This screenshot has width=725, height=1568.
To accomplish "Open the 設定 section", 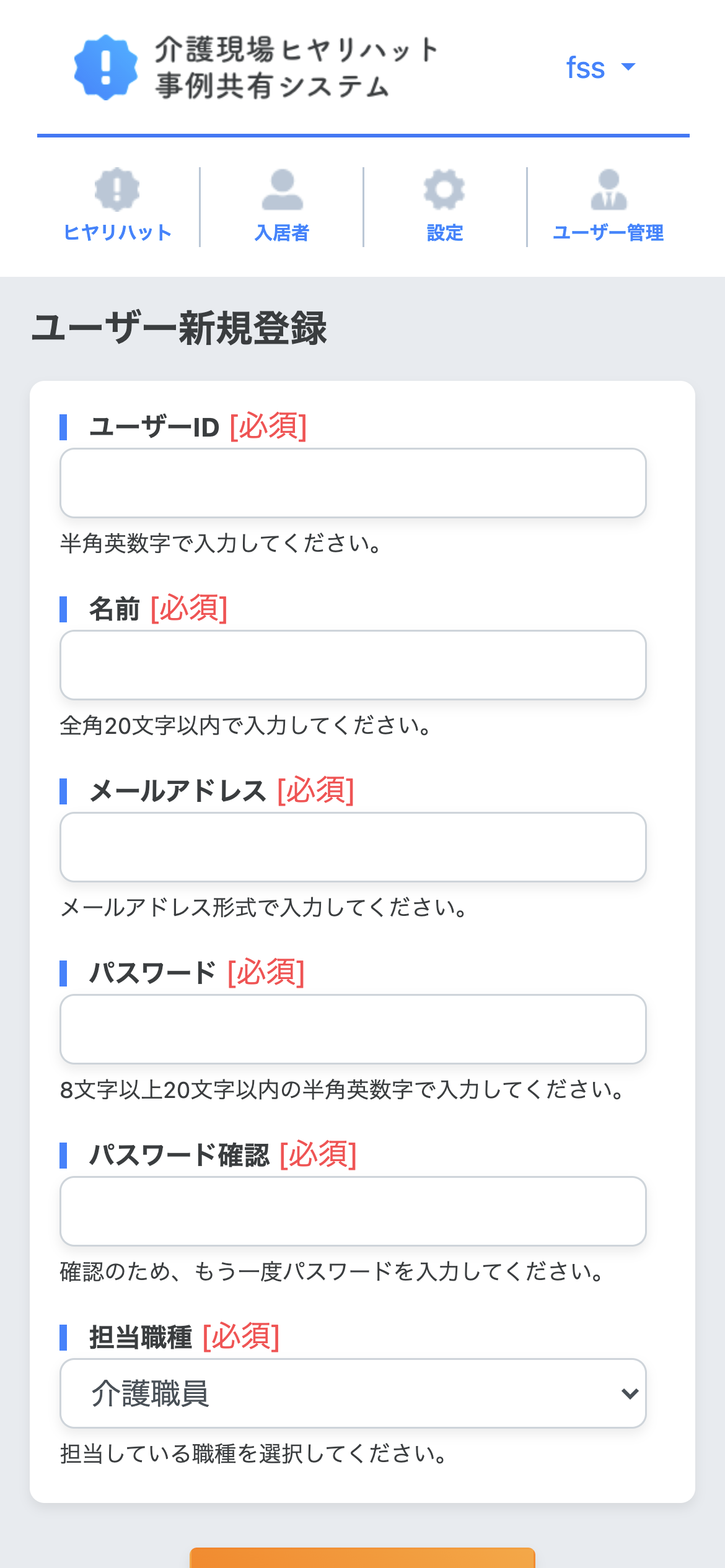I will (445, 206).
